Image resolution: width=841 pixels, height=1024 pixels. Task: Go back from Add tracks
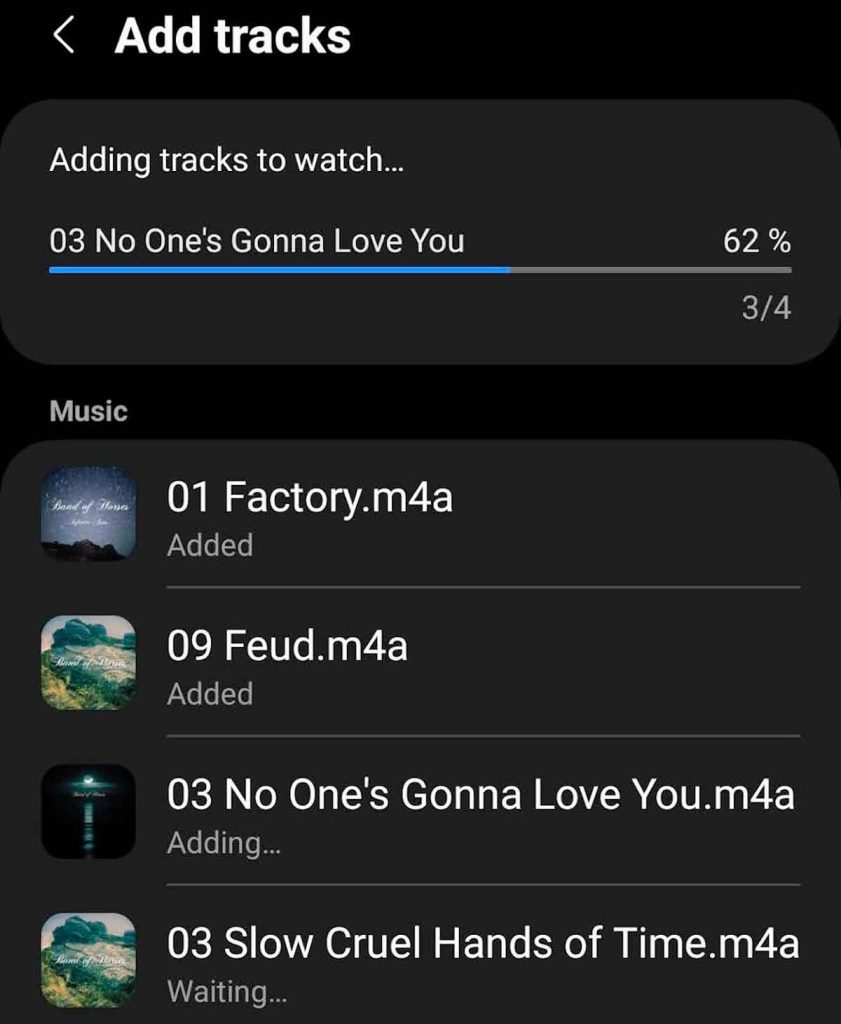pyautogui.click(x=64, y=37)
